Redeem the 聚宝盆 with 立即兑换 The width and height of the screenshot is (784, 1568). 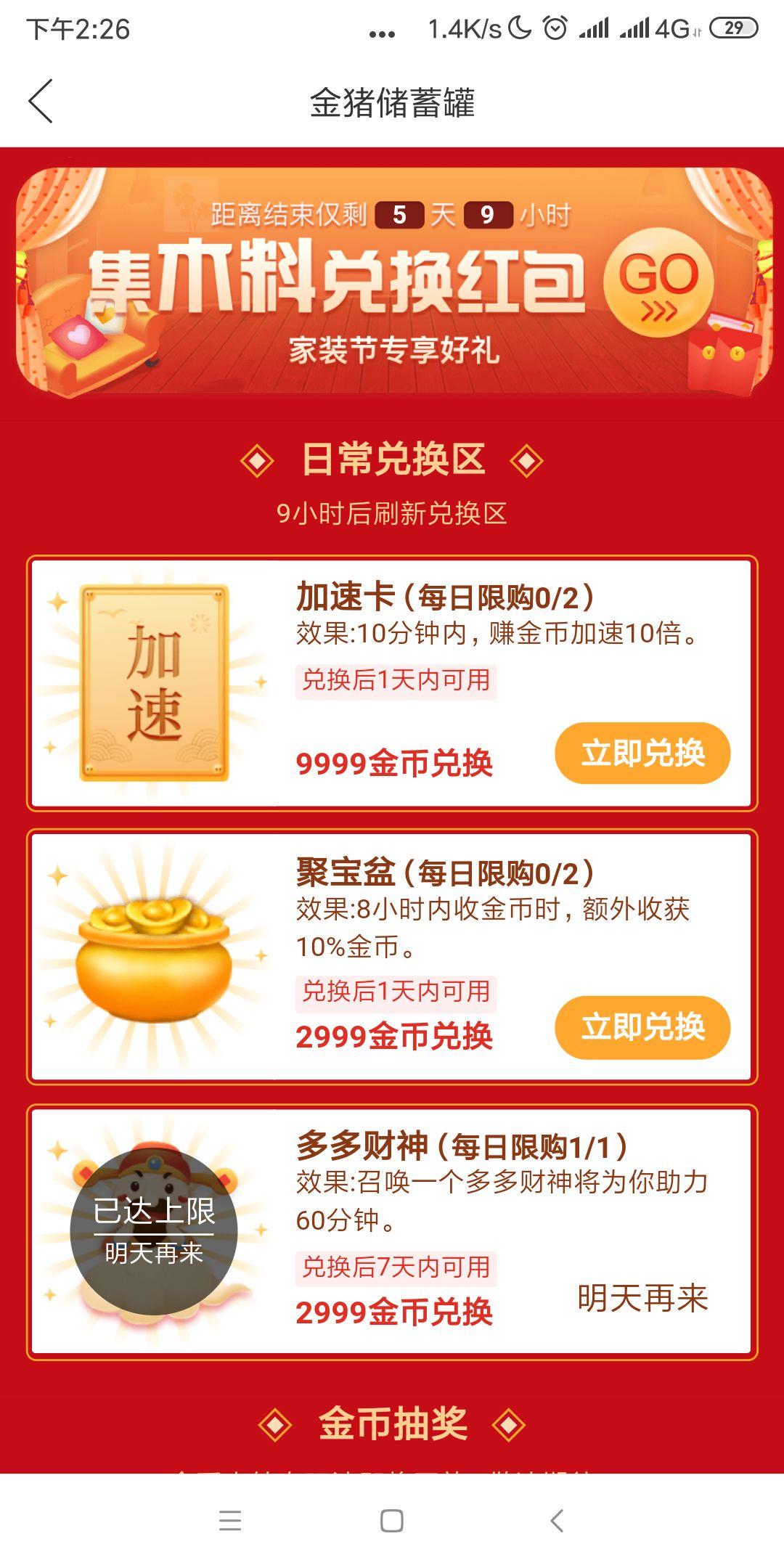pyautogui.click(x=642, y=1027)
